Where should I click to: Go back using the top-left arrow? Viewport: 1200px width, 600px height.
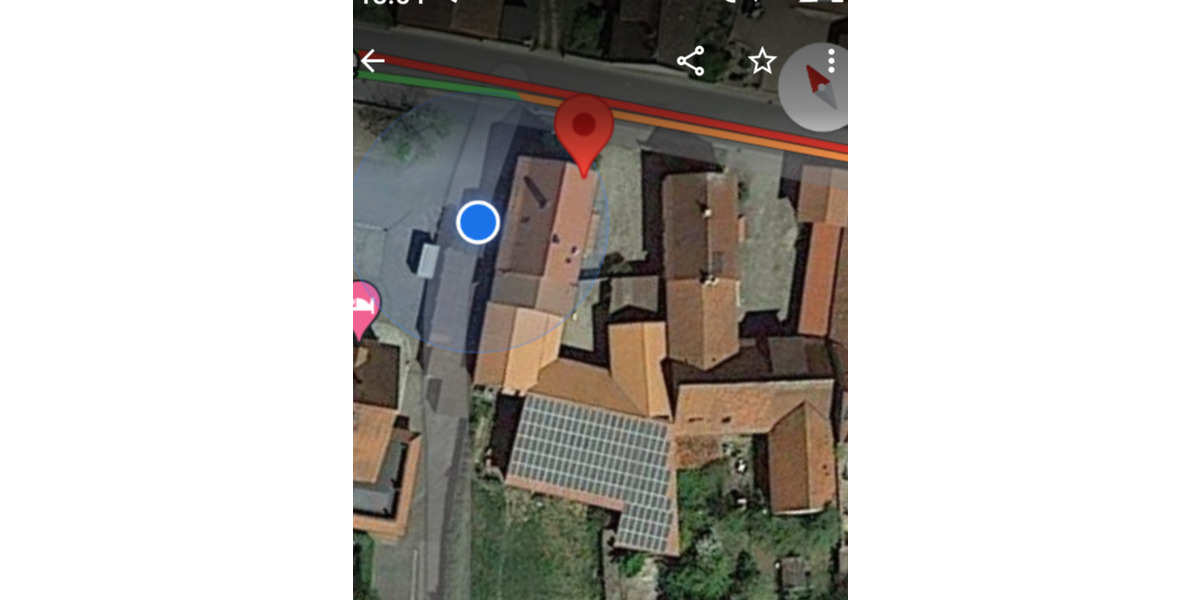coord(373,61)
